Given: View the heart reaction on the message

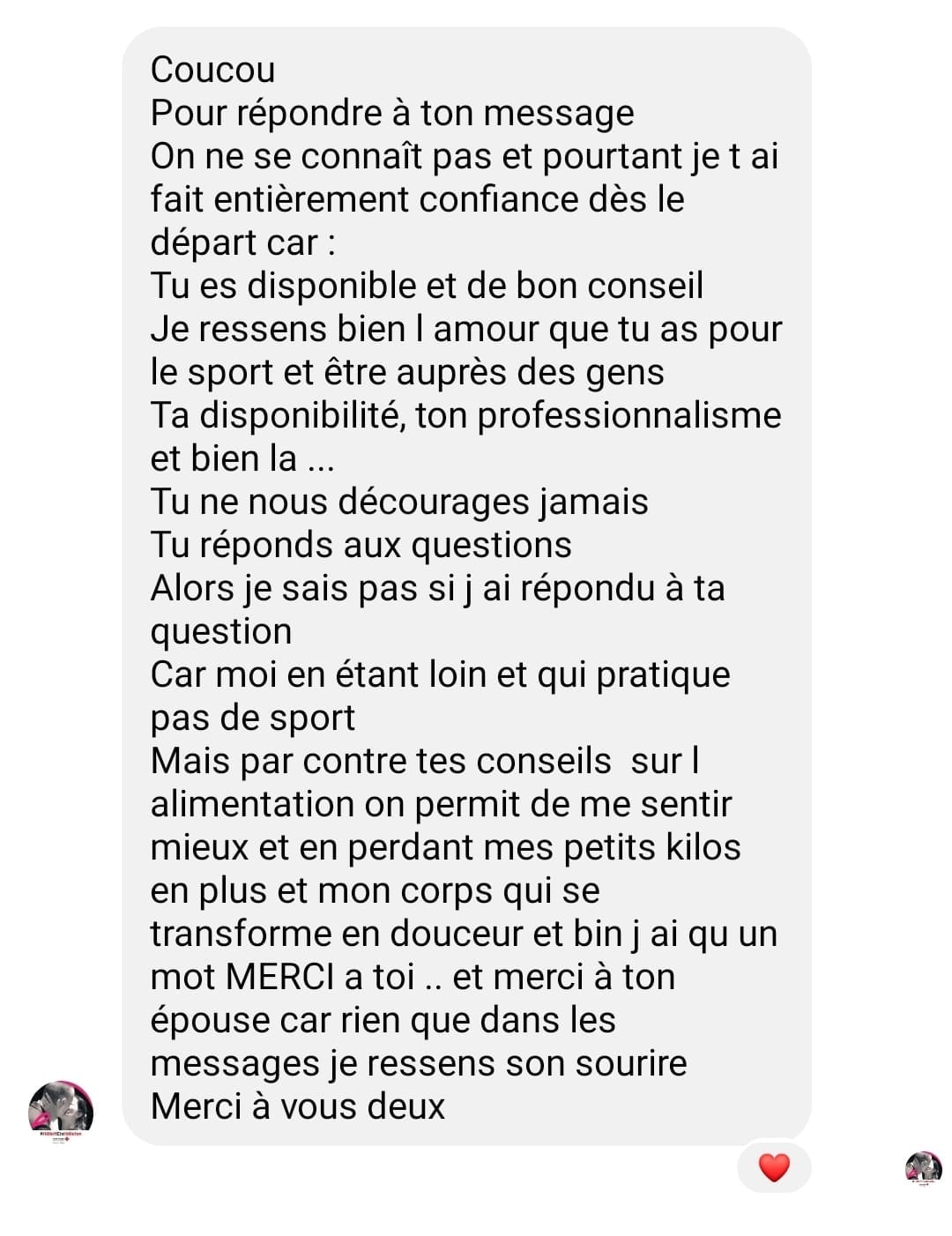Looking at the screenshot, I should [x=774, y=1167].
